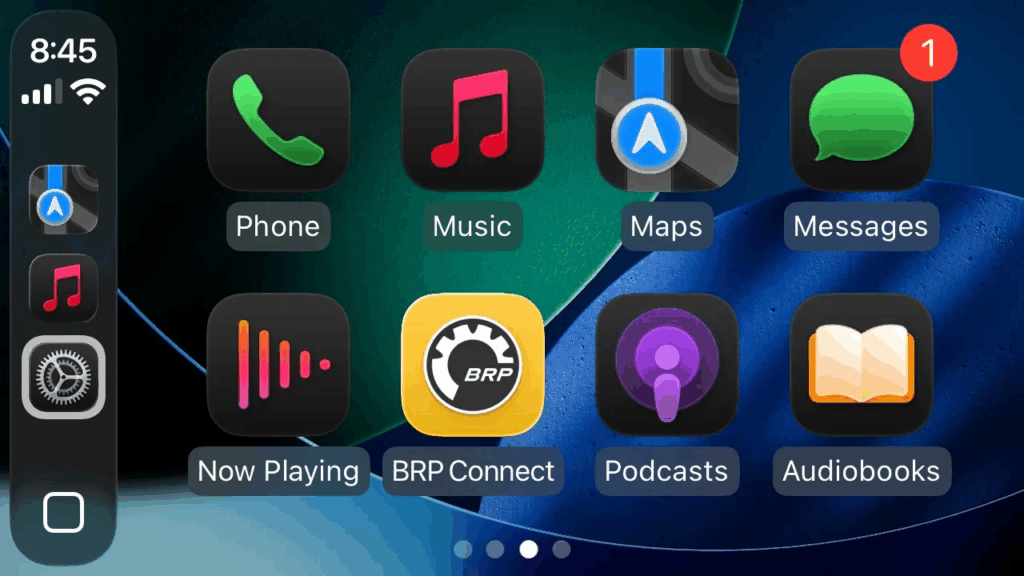Open Messages with one unread badge
Viewport: 1024px width, 576px height.
(x=861, y=120)
